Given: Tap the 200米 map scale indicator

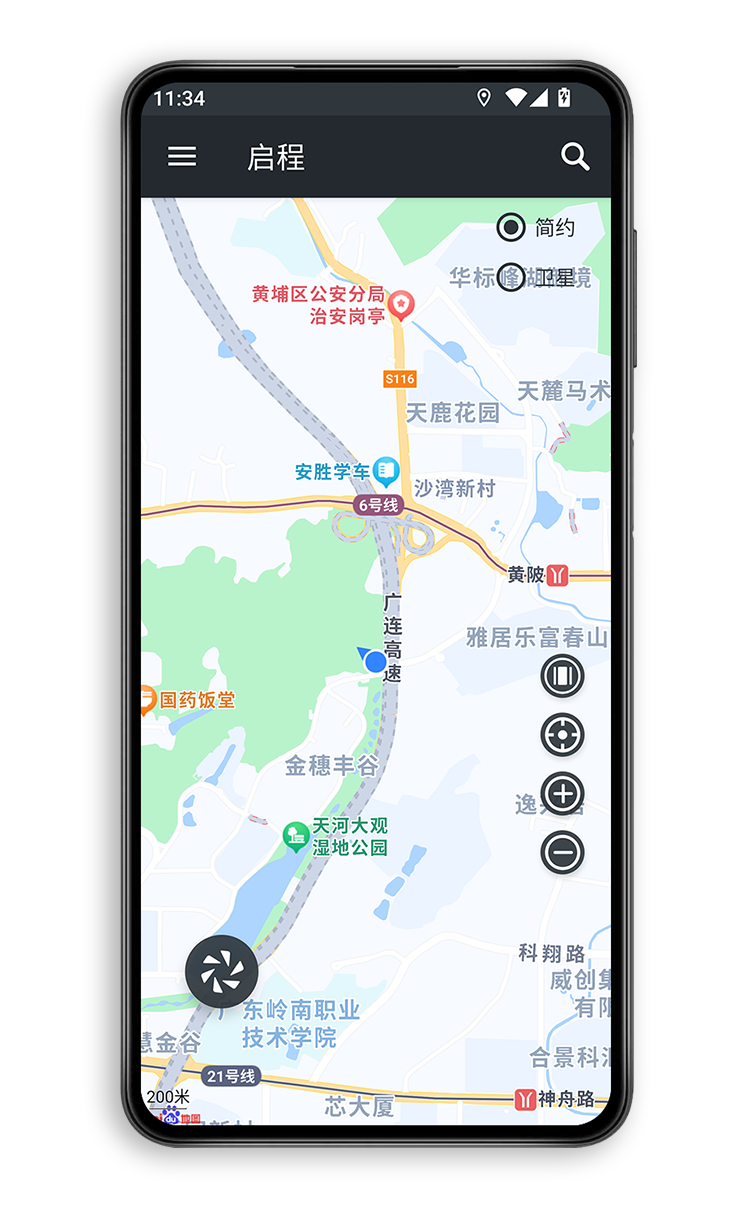Looking at the screenshot, I should click(x=166, y=1097).
